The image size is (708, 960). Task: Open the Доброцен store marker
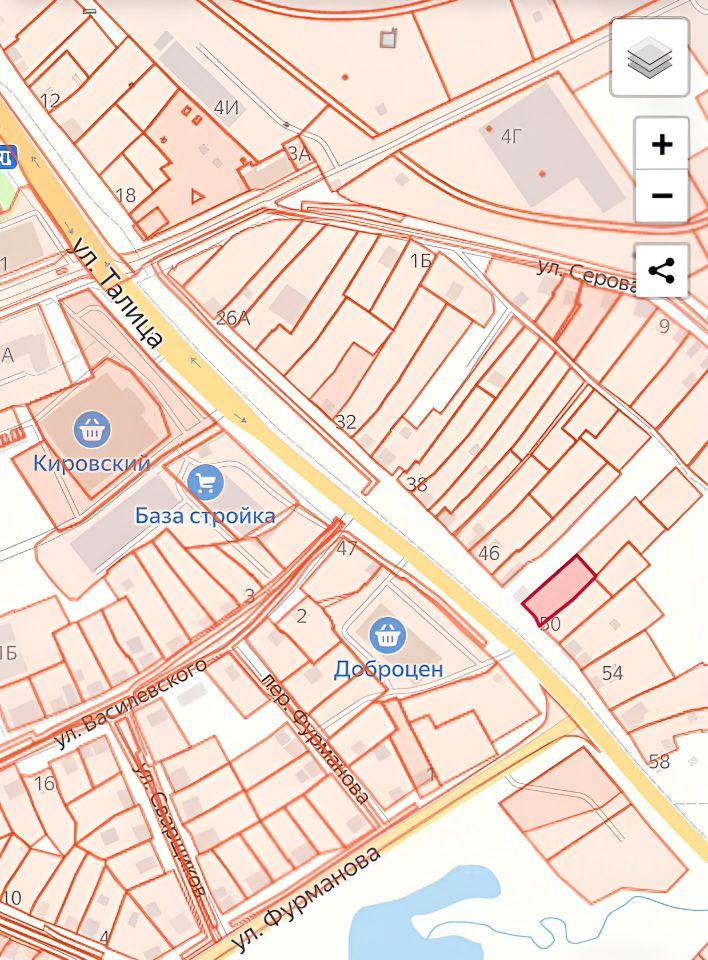387,634
